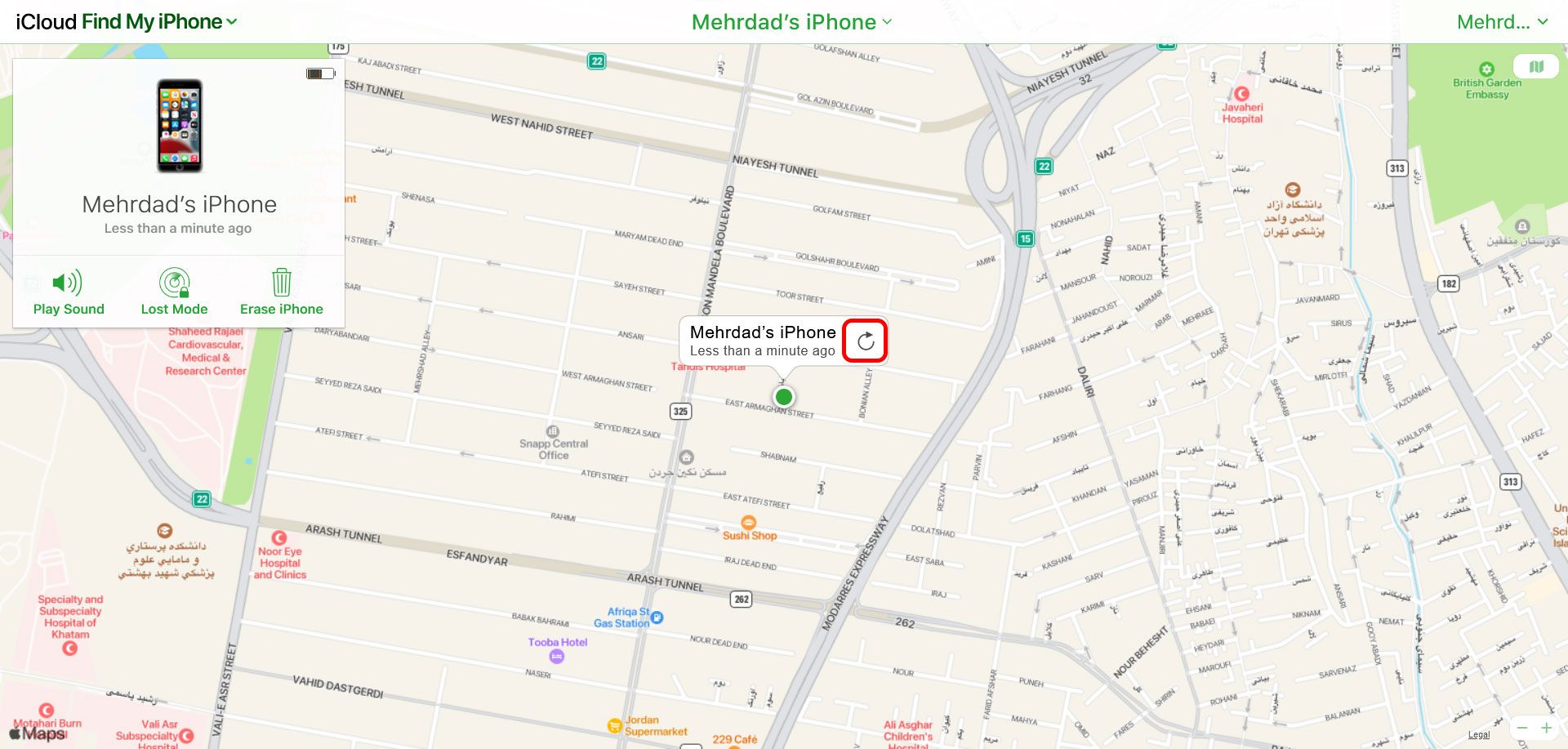1568x749 pixels.
Task: Tap the green device location dot
Action: [x=783, y=397]
